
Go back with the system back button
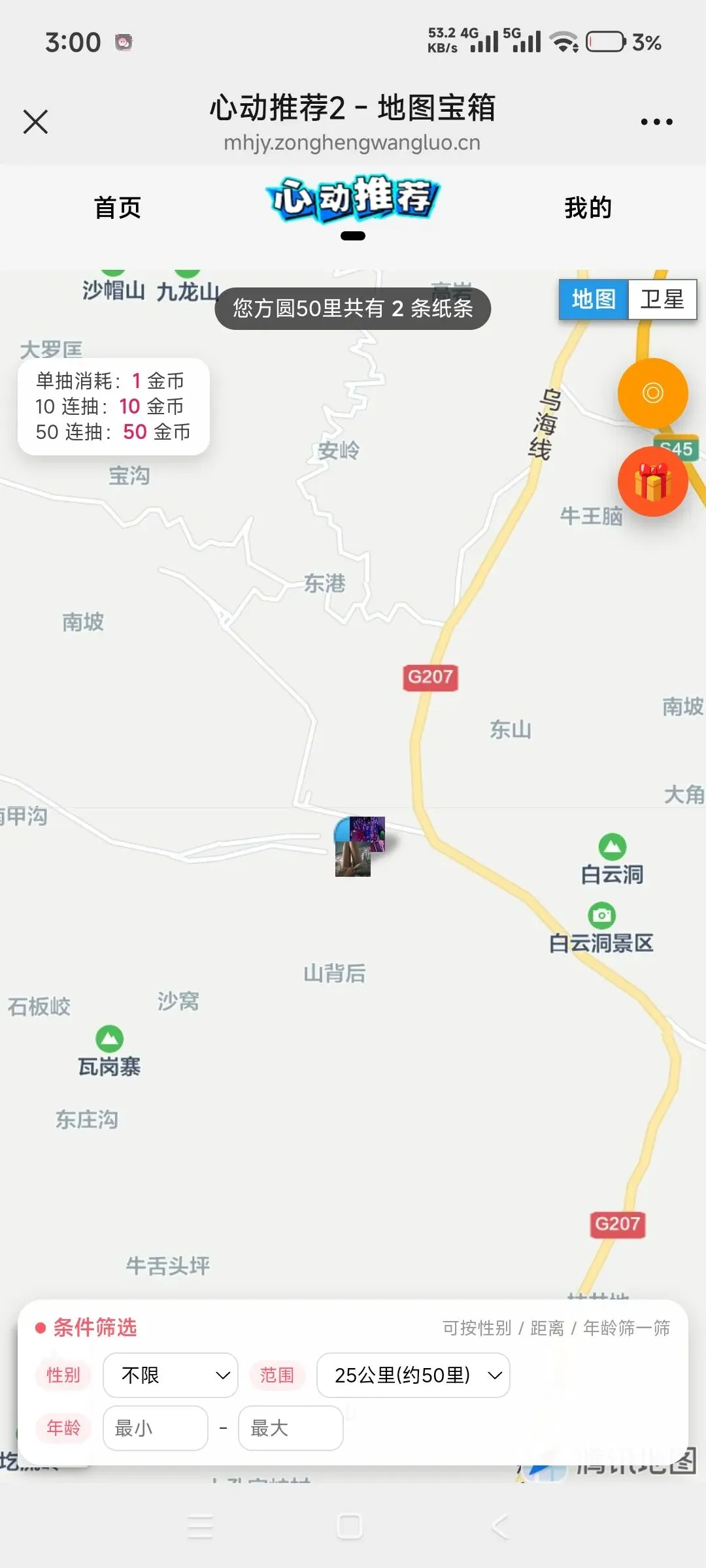[x=500, y=1527]
